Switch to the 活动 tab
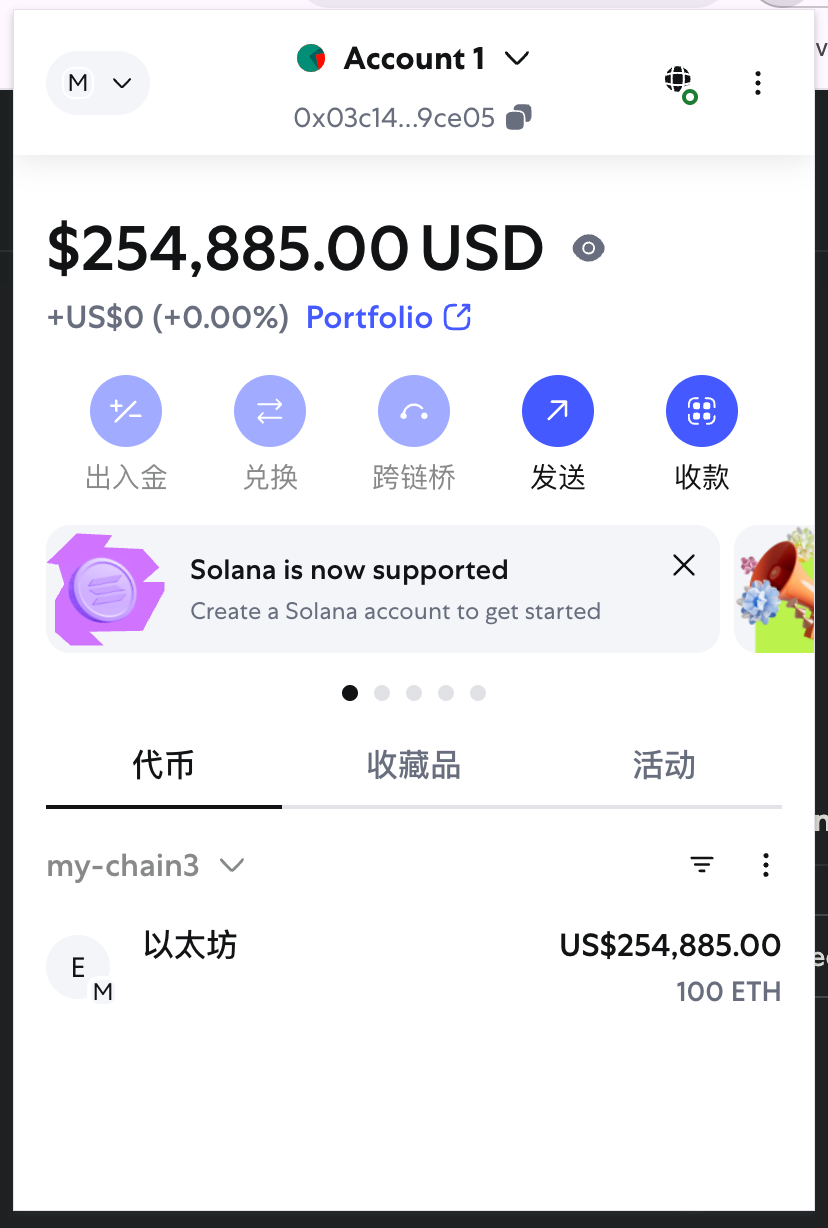The image size is (828, 1228). [x=664, y=766]
